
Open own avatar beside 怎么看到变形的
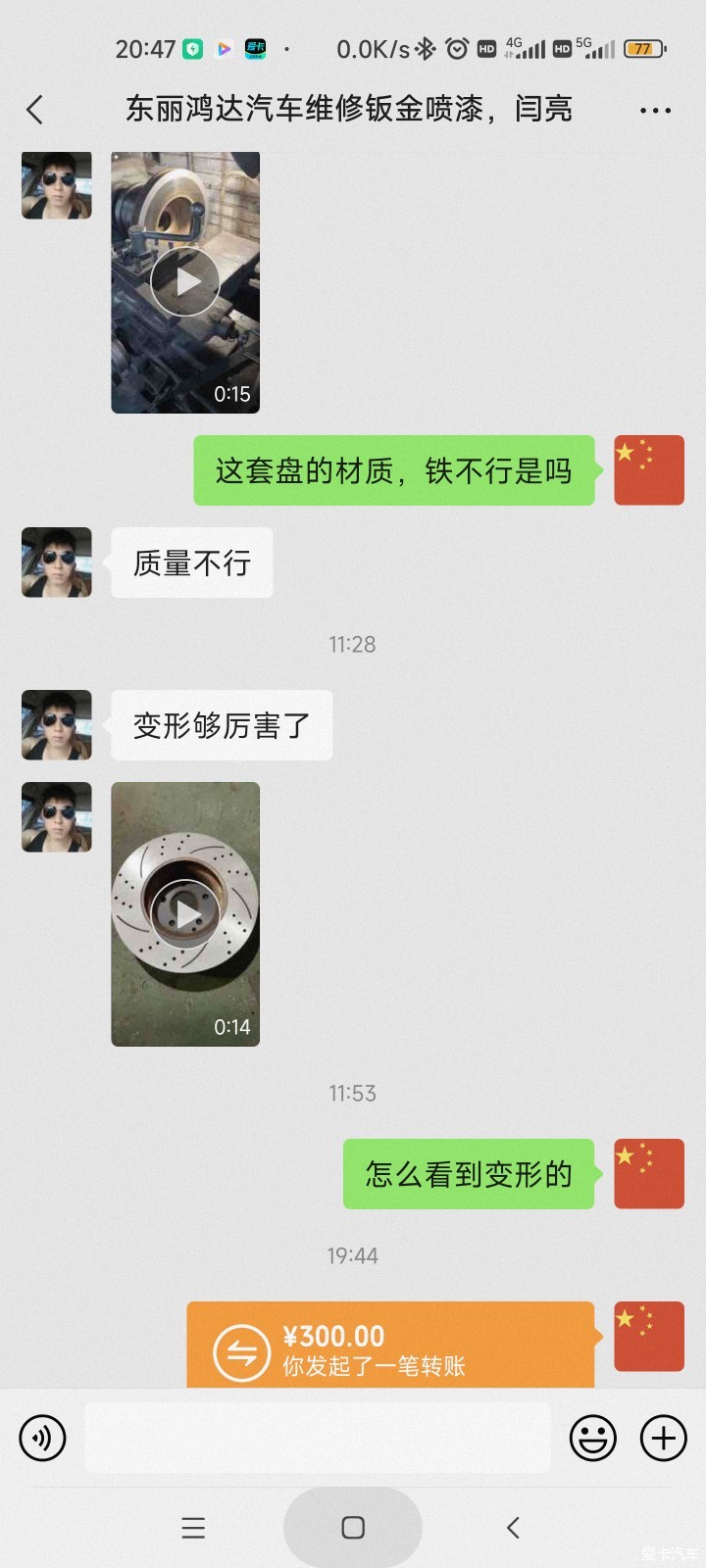[649, 1173]
